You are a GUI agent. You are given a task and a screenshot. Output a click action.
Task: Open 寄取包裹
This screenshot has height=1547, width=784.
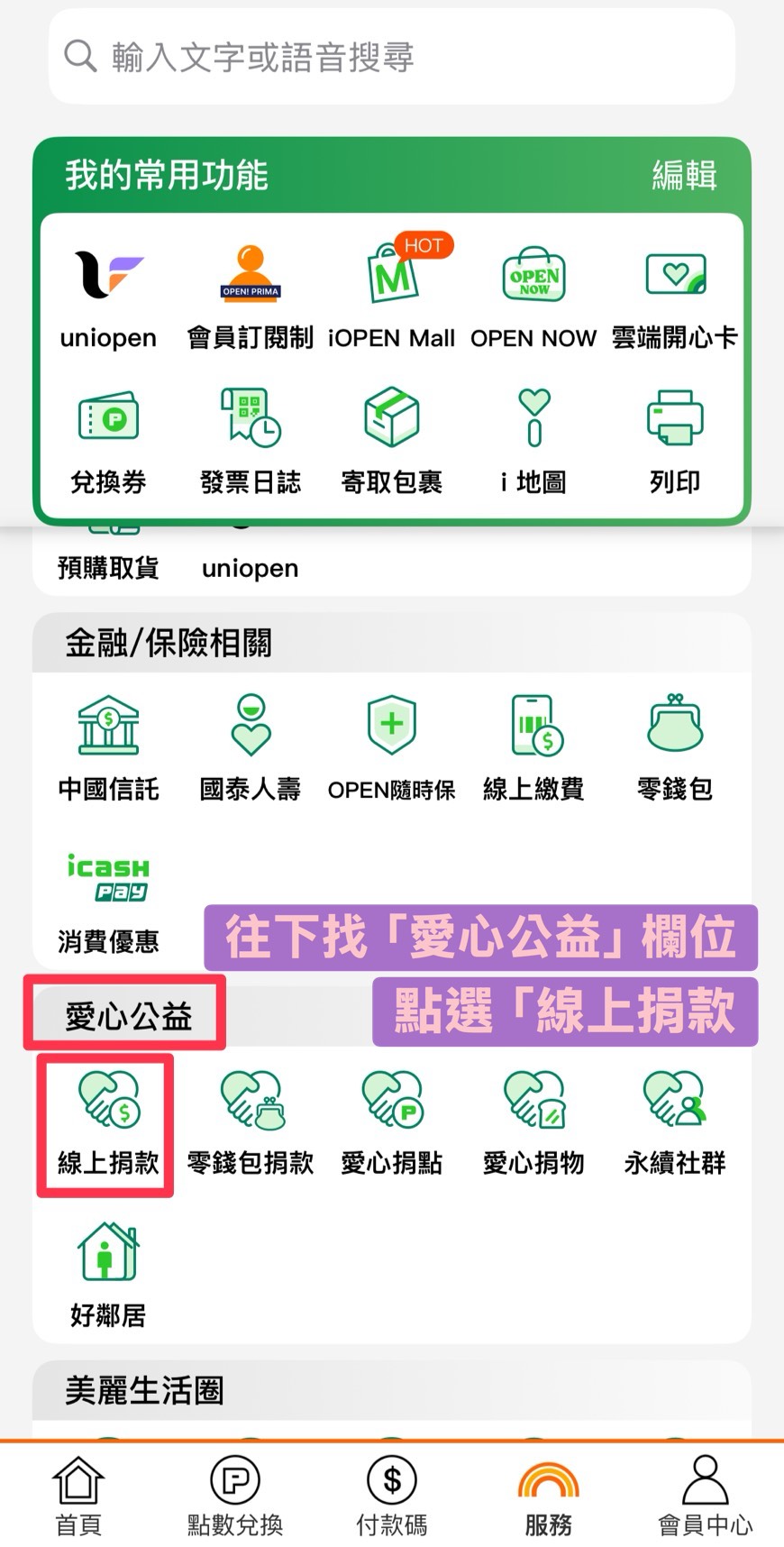(x=392, y=437)
